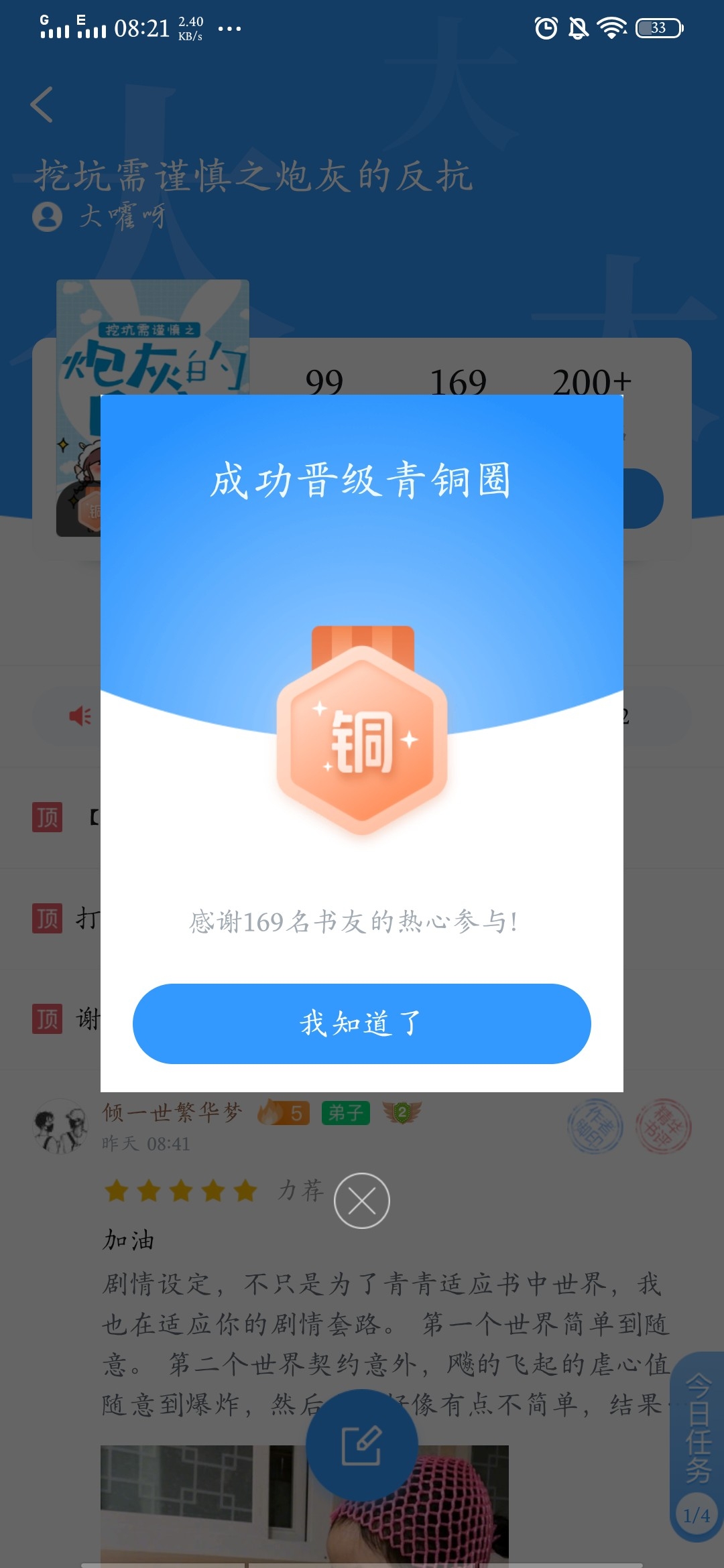
Task: Open reviewer 倾一世繁华梦's avatar
Action: pos(60,1126)
